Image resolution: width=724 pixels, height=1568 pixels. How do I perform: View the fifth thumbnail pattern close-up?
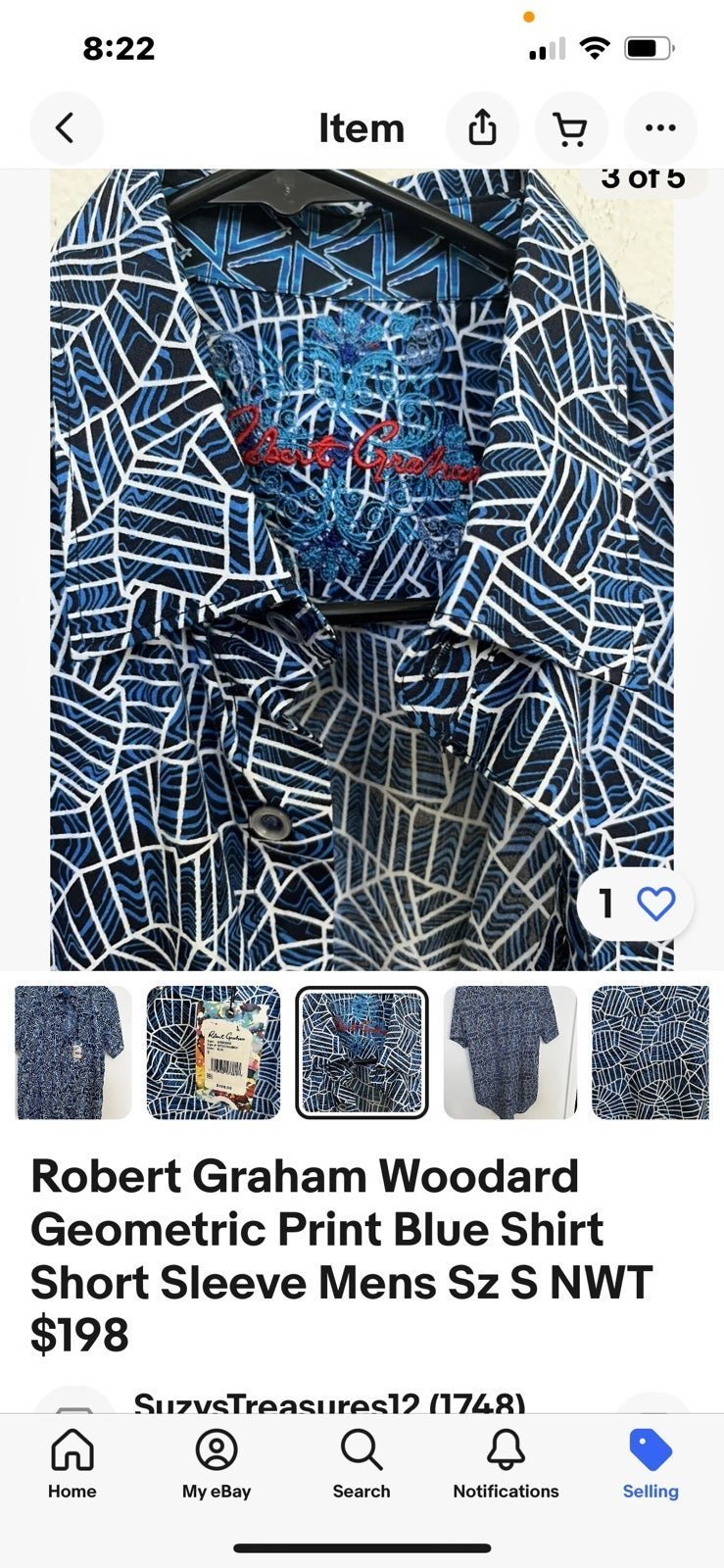[x=651, y=1053]
